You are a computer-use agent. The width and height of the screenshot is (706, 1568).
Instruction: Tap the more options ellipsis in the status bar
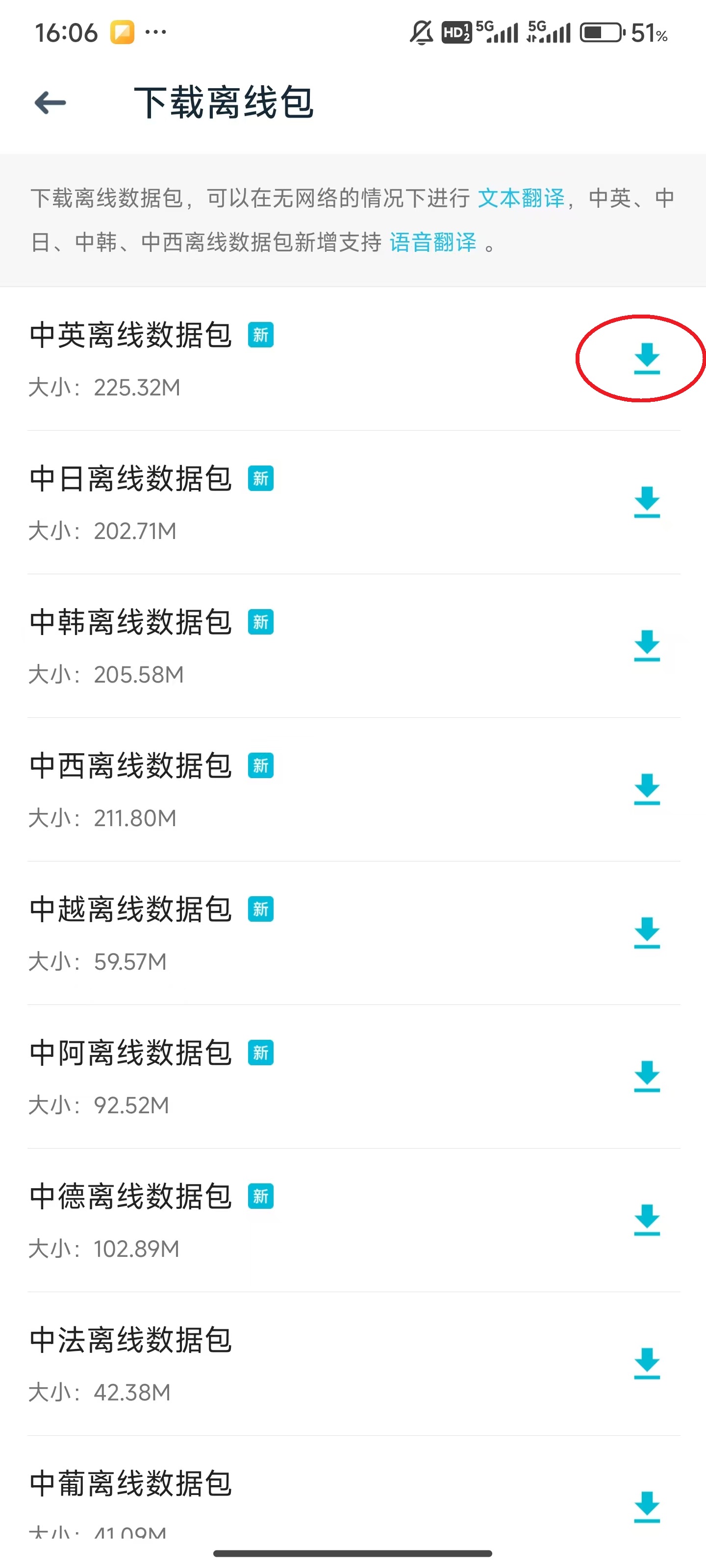pyautogui.click(x=156, y=32)
